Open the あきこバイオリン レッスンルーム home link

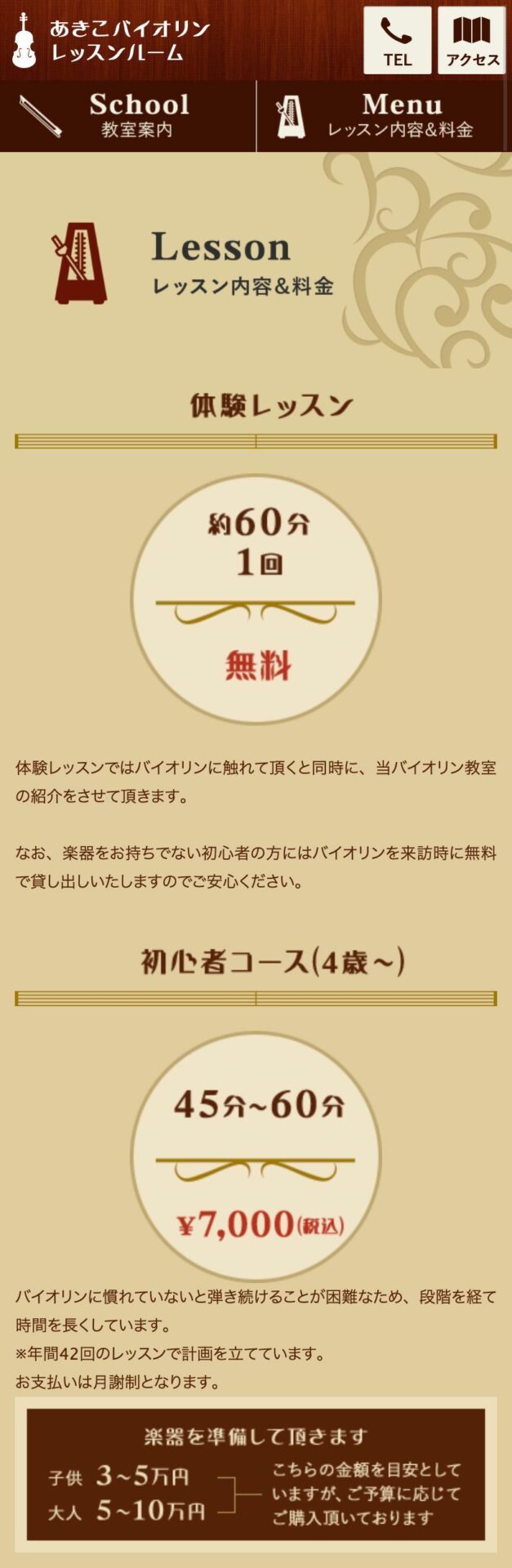tap(112, 40)
